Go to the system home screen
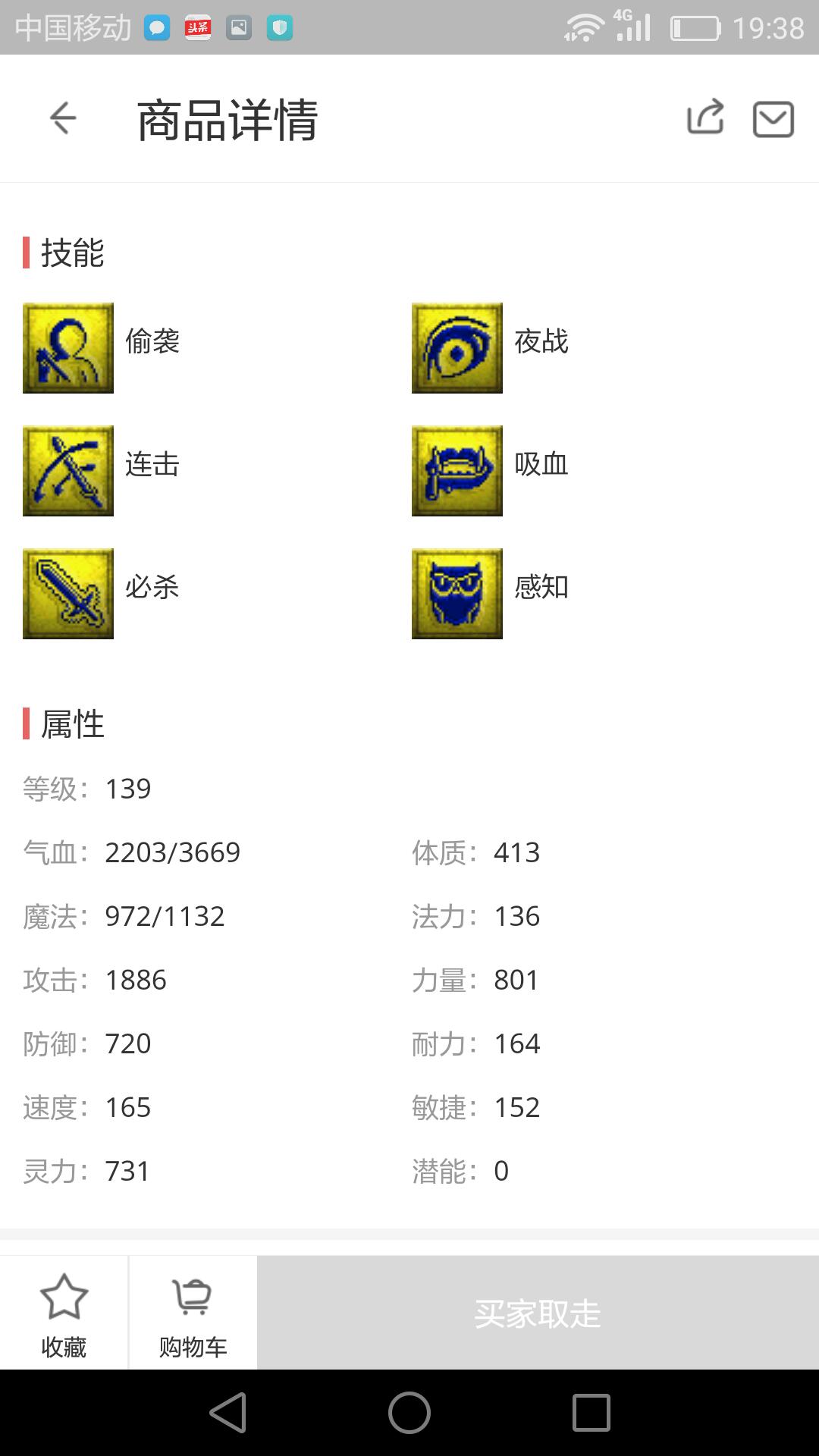This screenshot has height=1456, width=819. point(409,1413)
